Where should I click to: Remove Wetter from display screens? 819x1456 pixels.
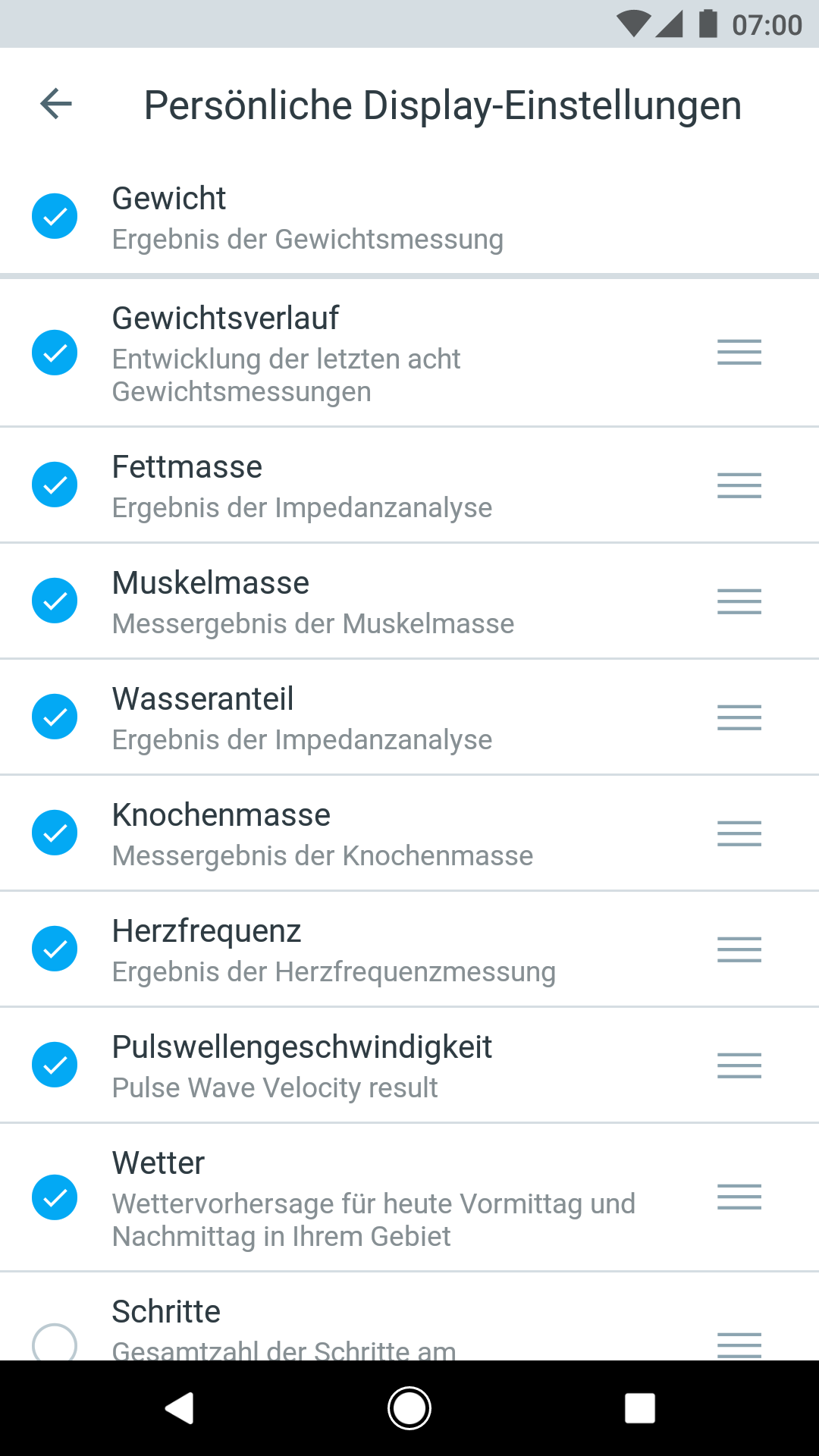point(55,1197)
